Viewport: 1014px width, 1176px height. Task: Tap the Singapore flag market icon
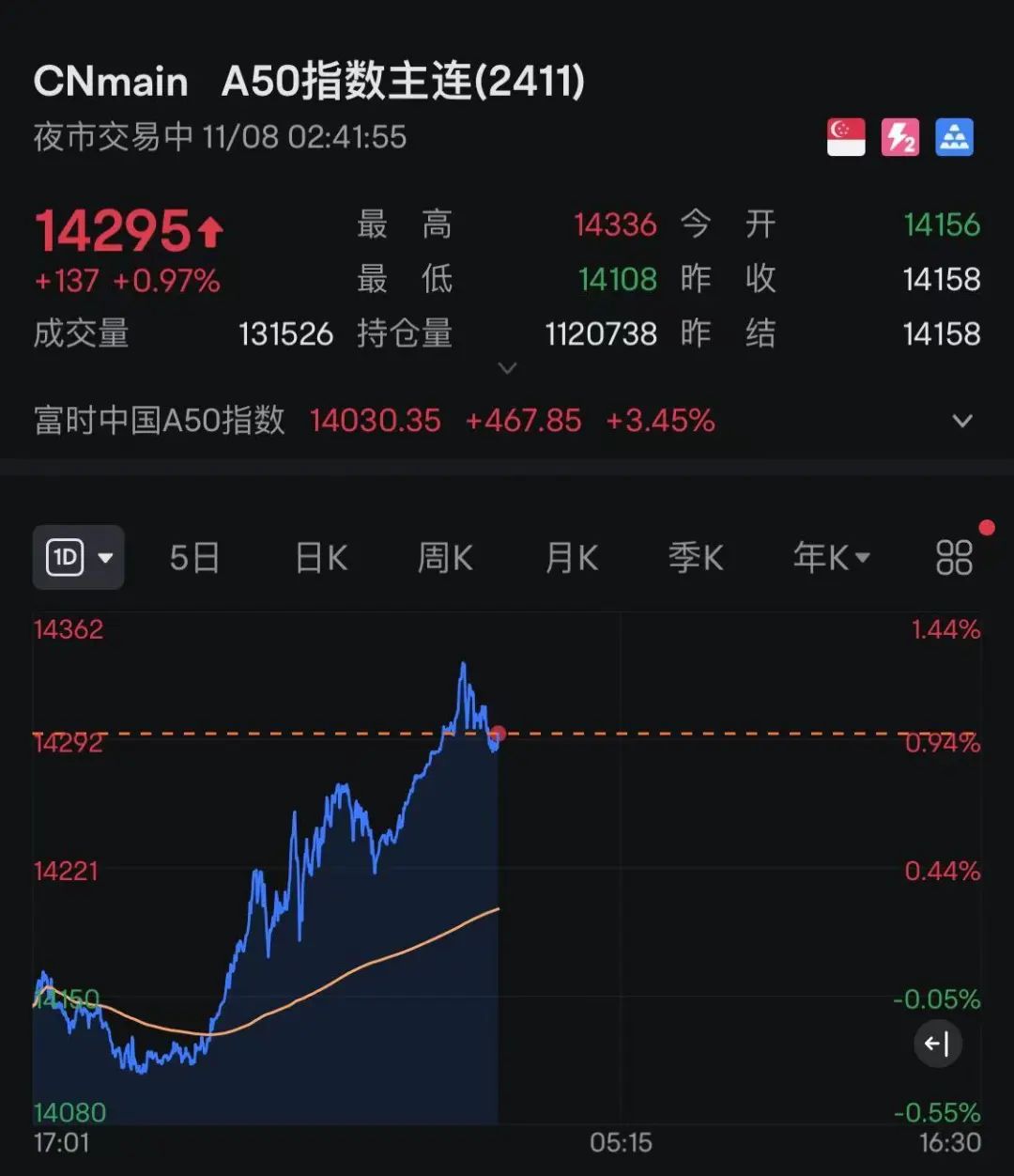coord(846,138)
